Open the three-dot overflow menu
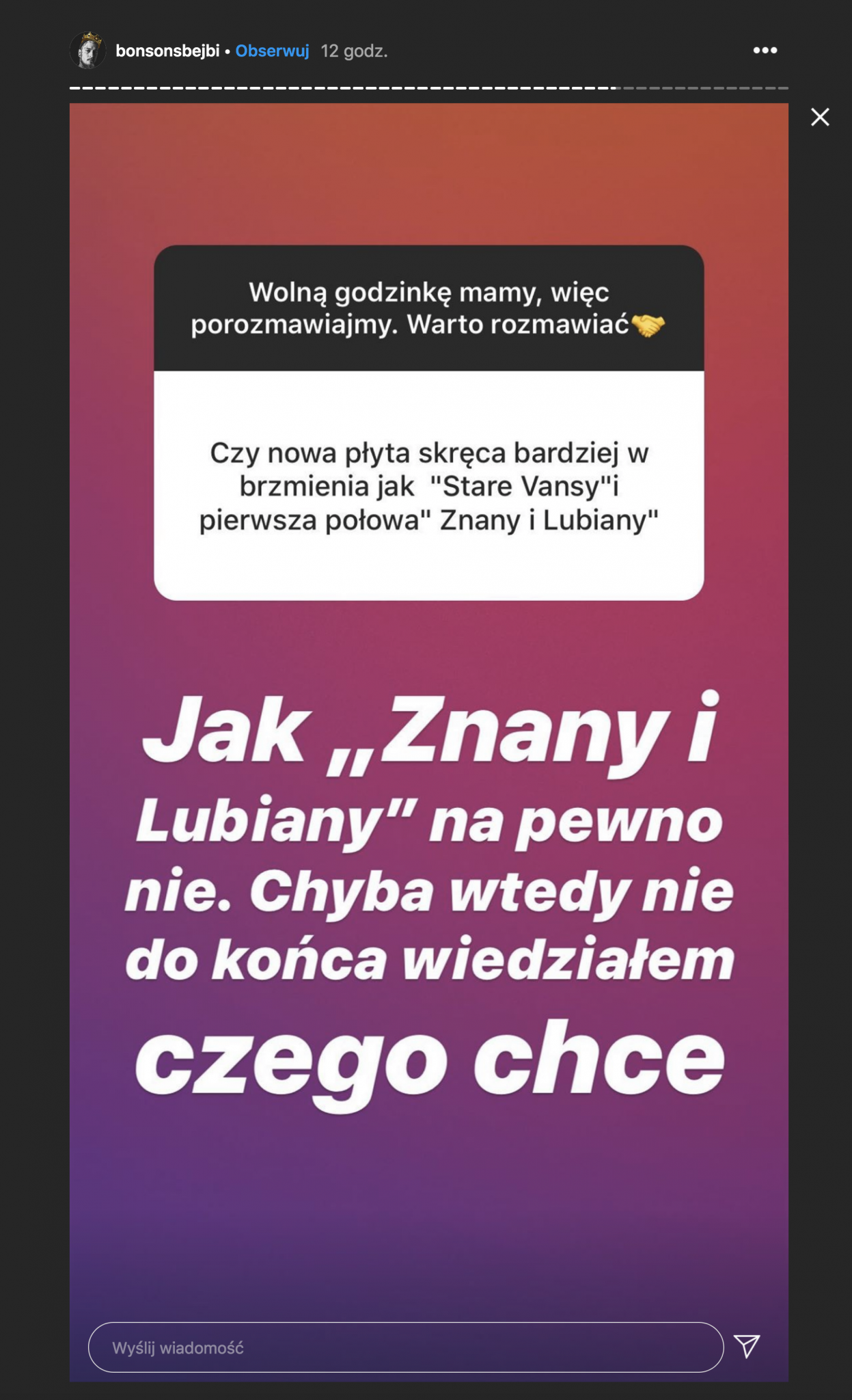The image size is (852, 1400). point(765,51)
